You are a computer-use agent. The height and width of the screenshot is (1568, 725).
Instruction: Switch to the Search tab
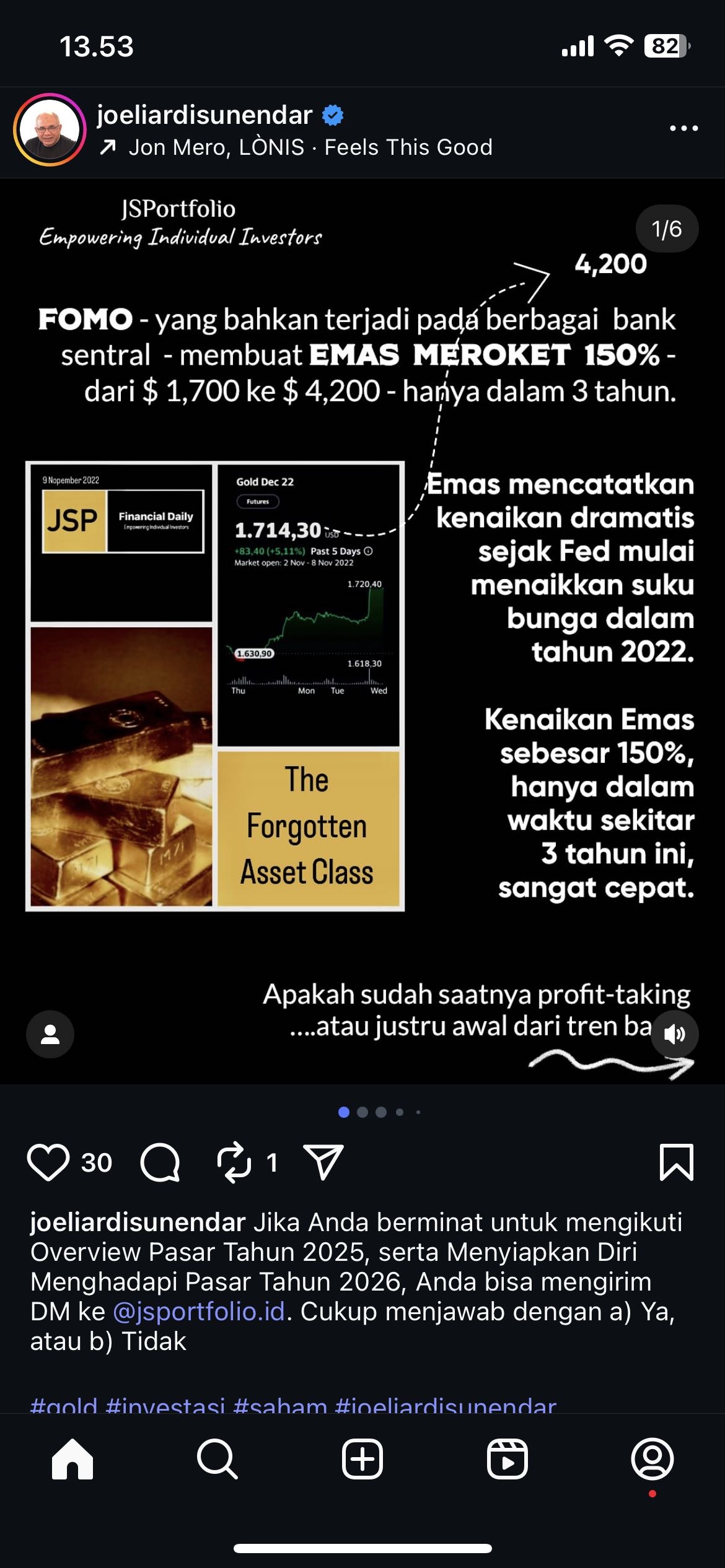point(217,1459)
